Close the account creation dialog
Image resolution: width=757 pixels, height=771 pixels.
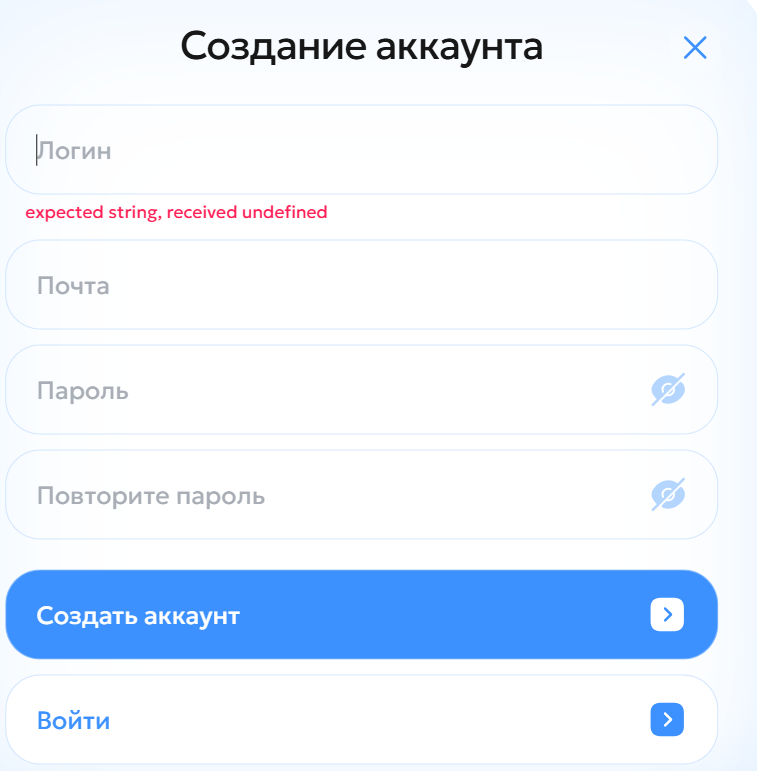(694, 48)
